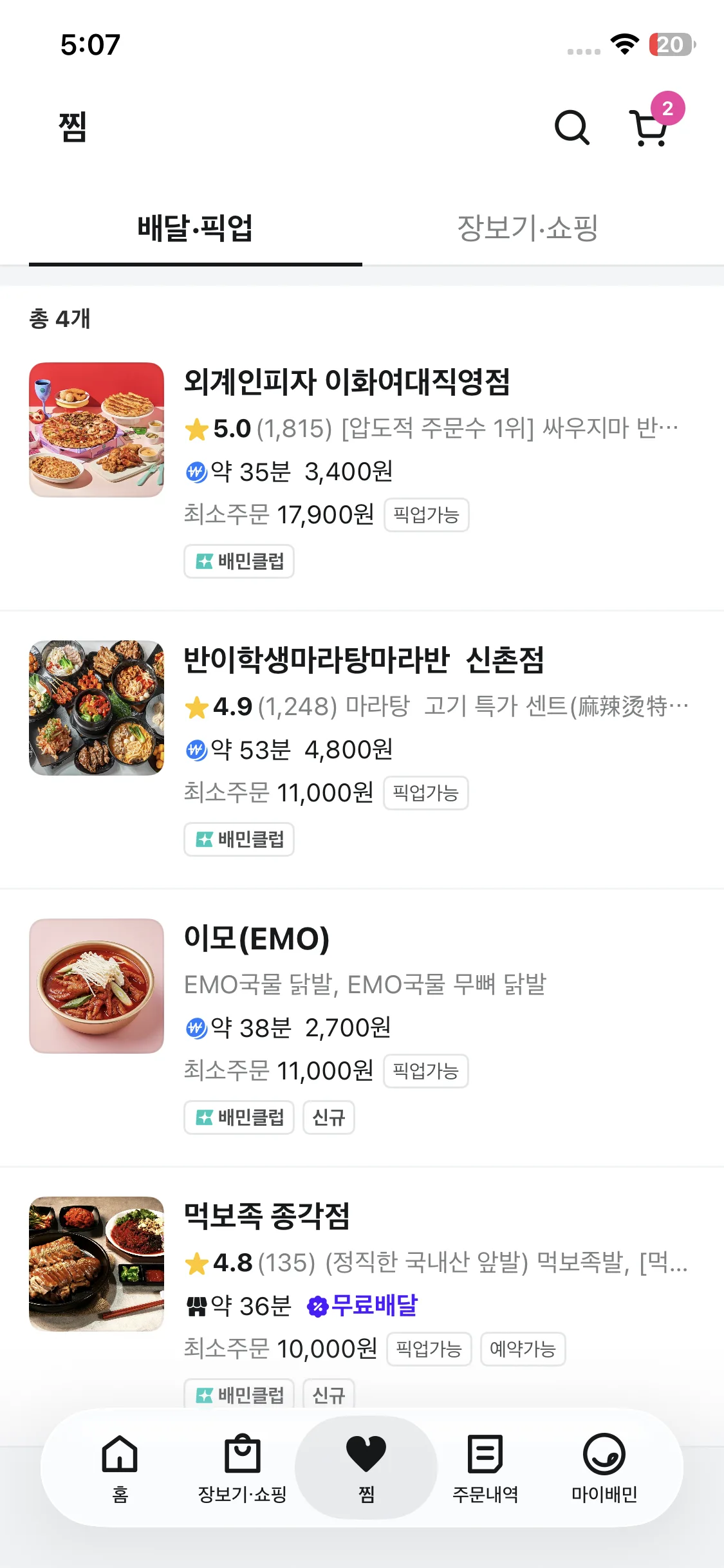Open the search icon
Screen dimensions: 724x1568
tap(571, 127)
